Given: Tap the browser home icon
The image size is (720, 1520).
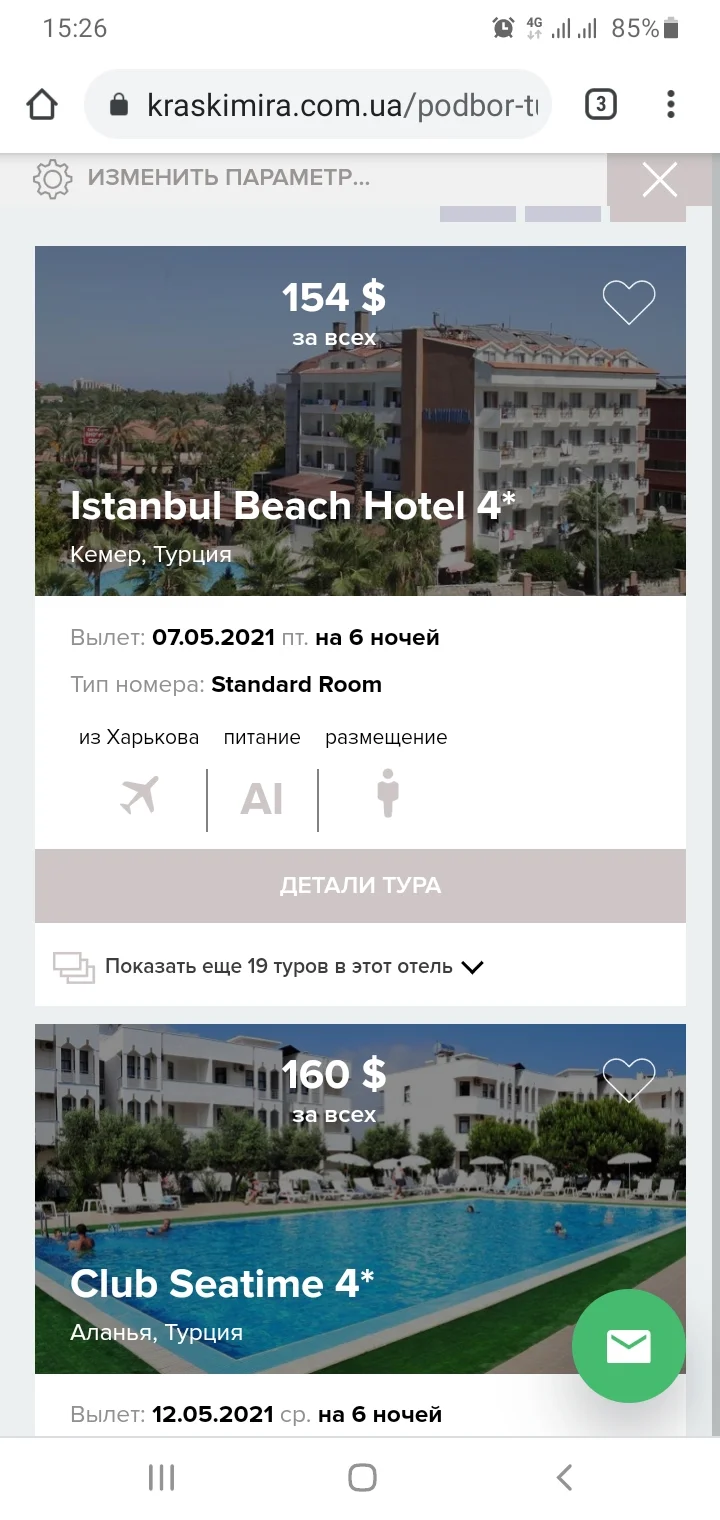Looking at the screenshot, I should pyautogui.click(x=41, y=103).
